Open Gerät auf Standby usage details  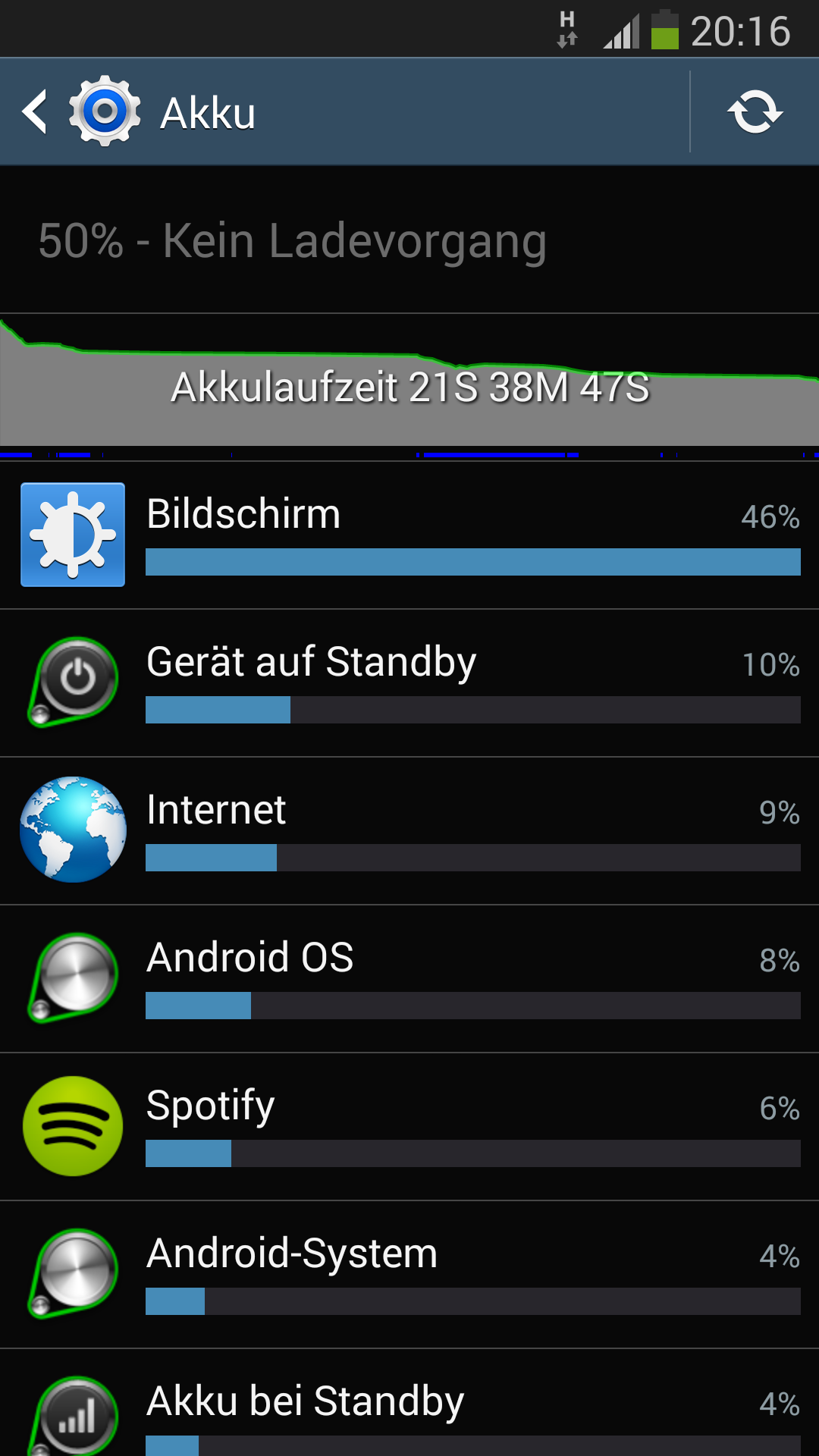(x=409, y=683)
